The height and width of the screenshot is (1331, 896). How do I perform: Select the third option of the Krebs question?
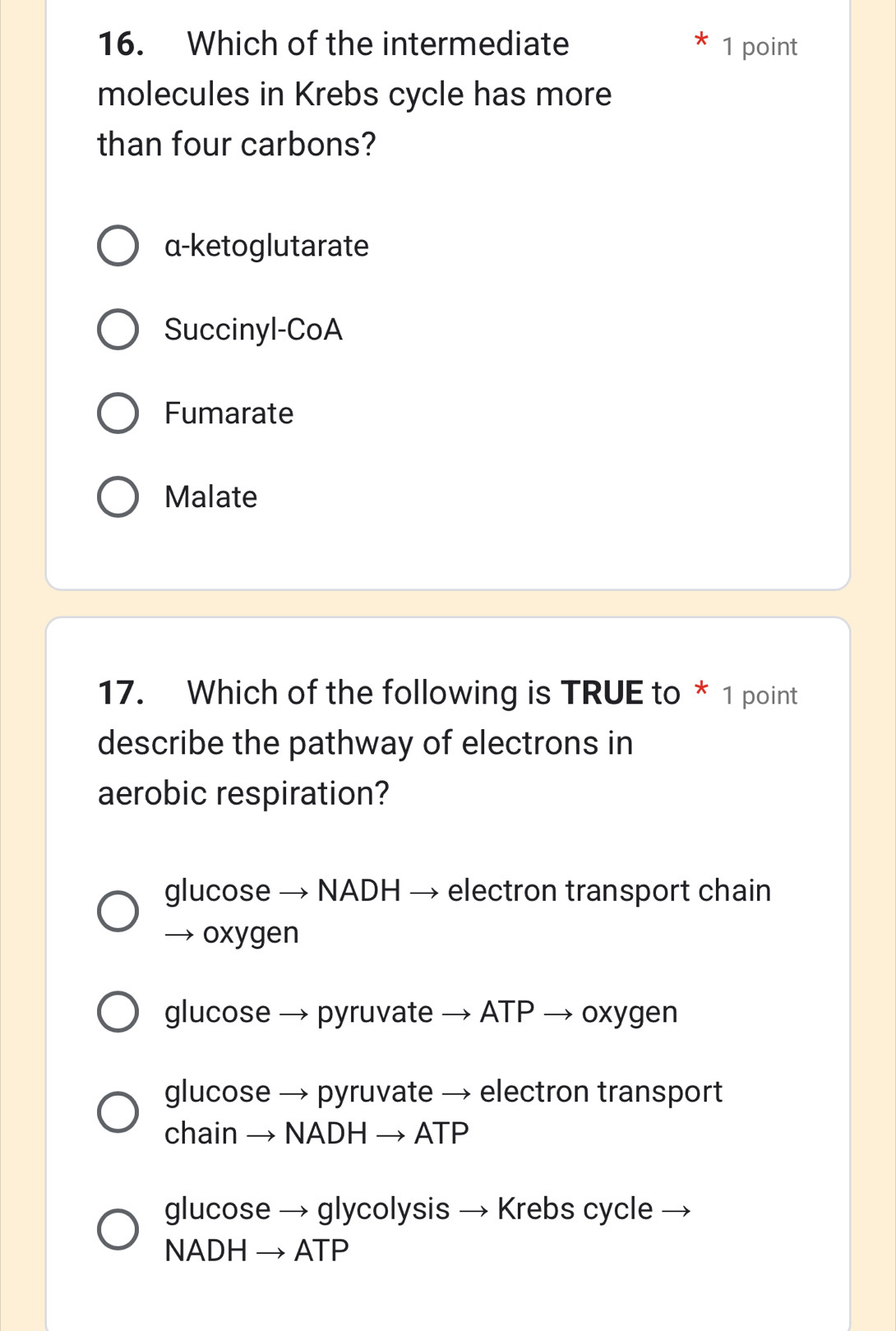[118, 414]
